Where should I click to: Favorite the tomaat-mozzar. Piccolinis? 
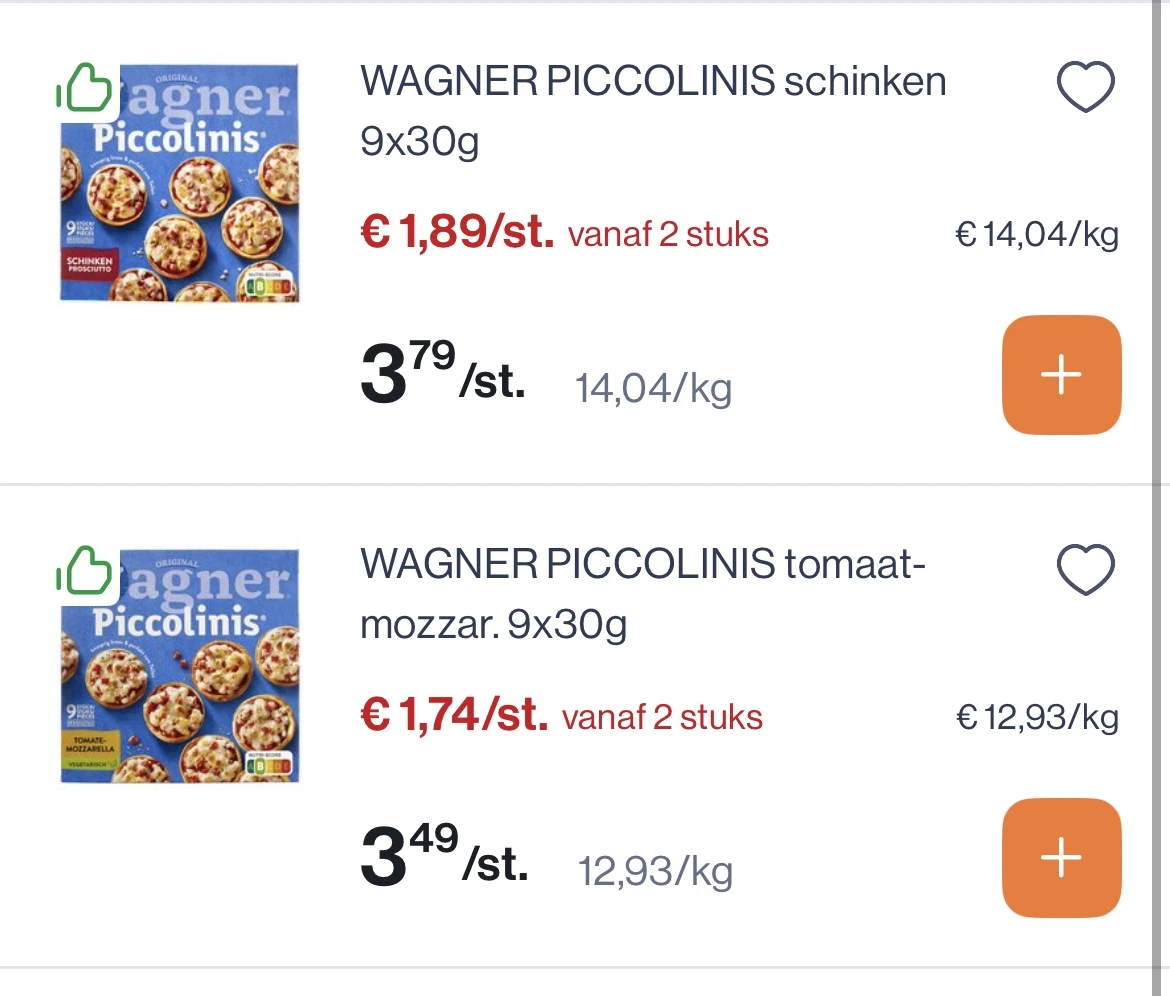[1085, 572]
